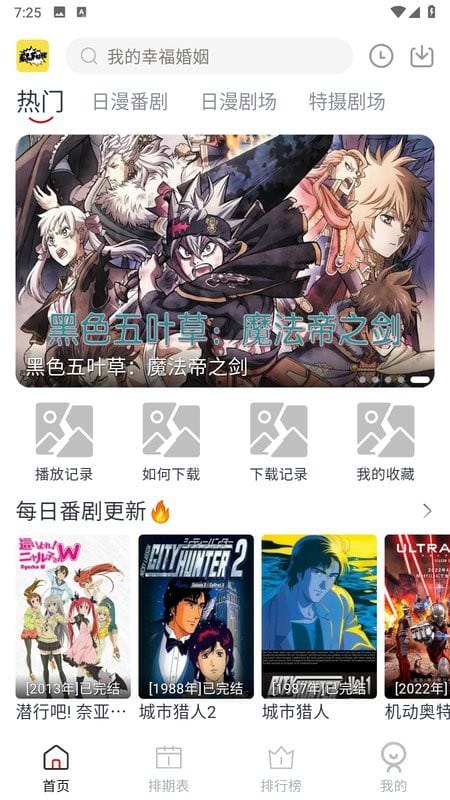Open the 机动奥特 2022 anime card
450x800 pixels.
[x=417, y=628]
